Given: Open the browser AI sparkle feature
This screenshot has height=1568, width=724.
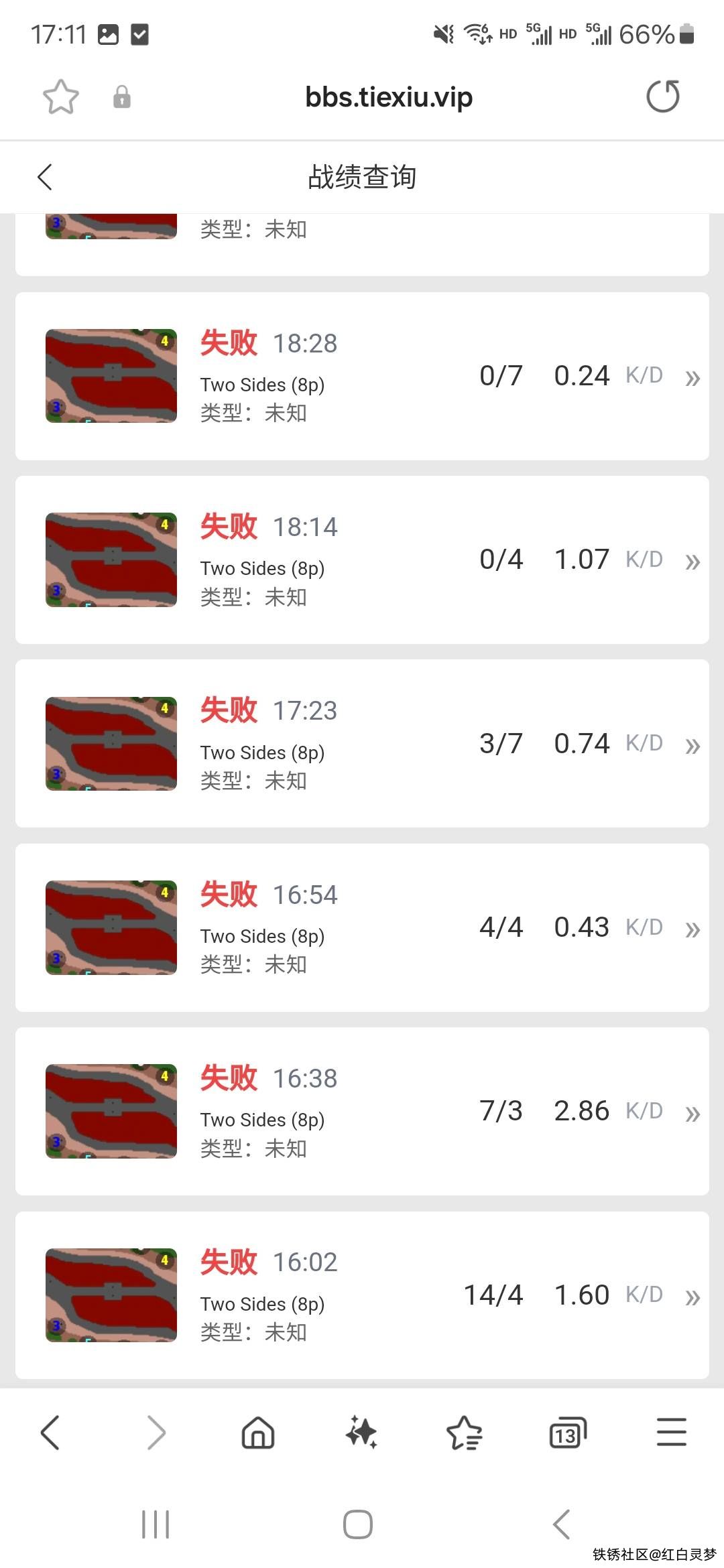Looking at the screenshot, I should (361, 1433).
